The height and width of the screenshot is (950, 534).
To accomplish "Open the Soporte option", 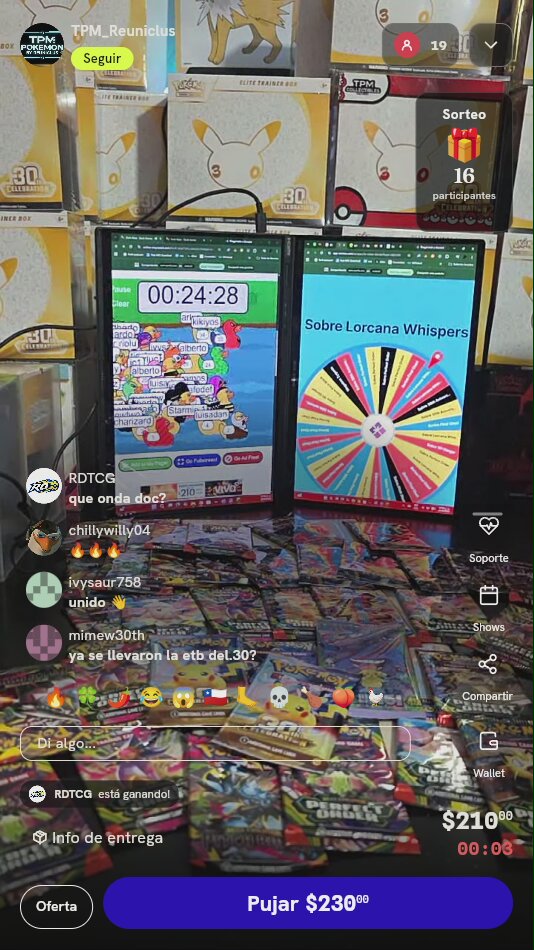I will (x=489, y=536).
